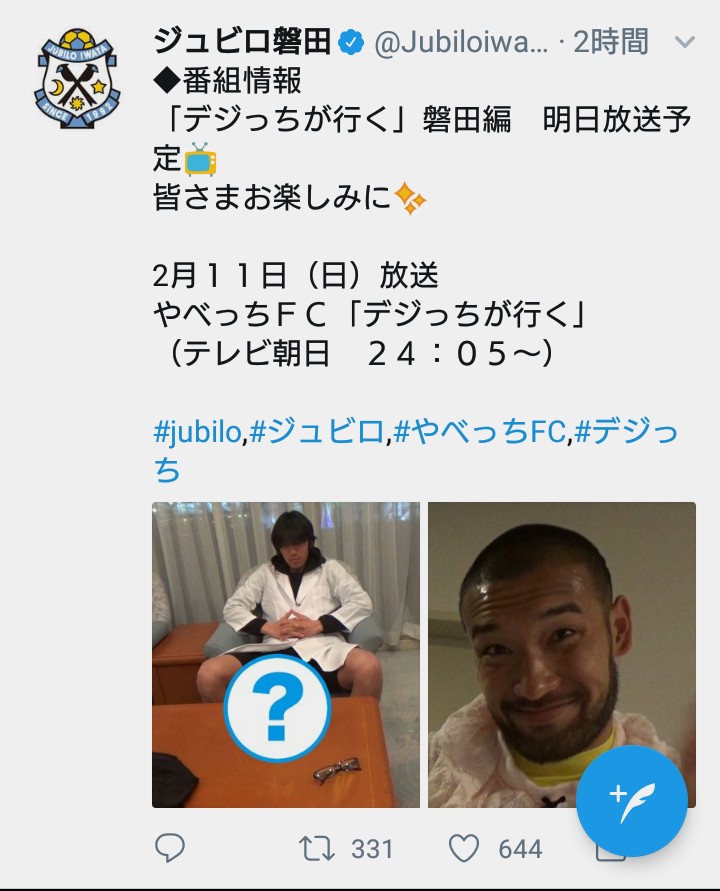Open the #やべっちFC hashtag
The image size is (720, 891).
[480, 432]
